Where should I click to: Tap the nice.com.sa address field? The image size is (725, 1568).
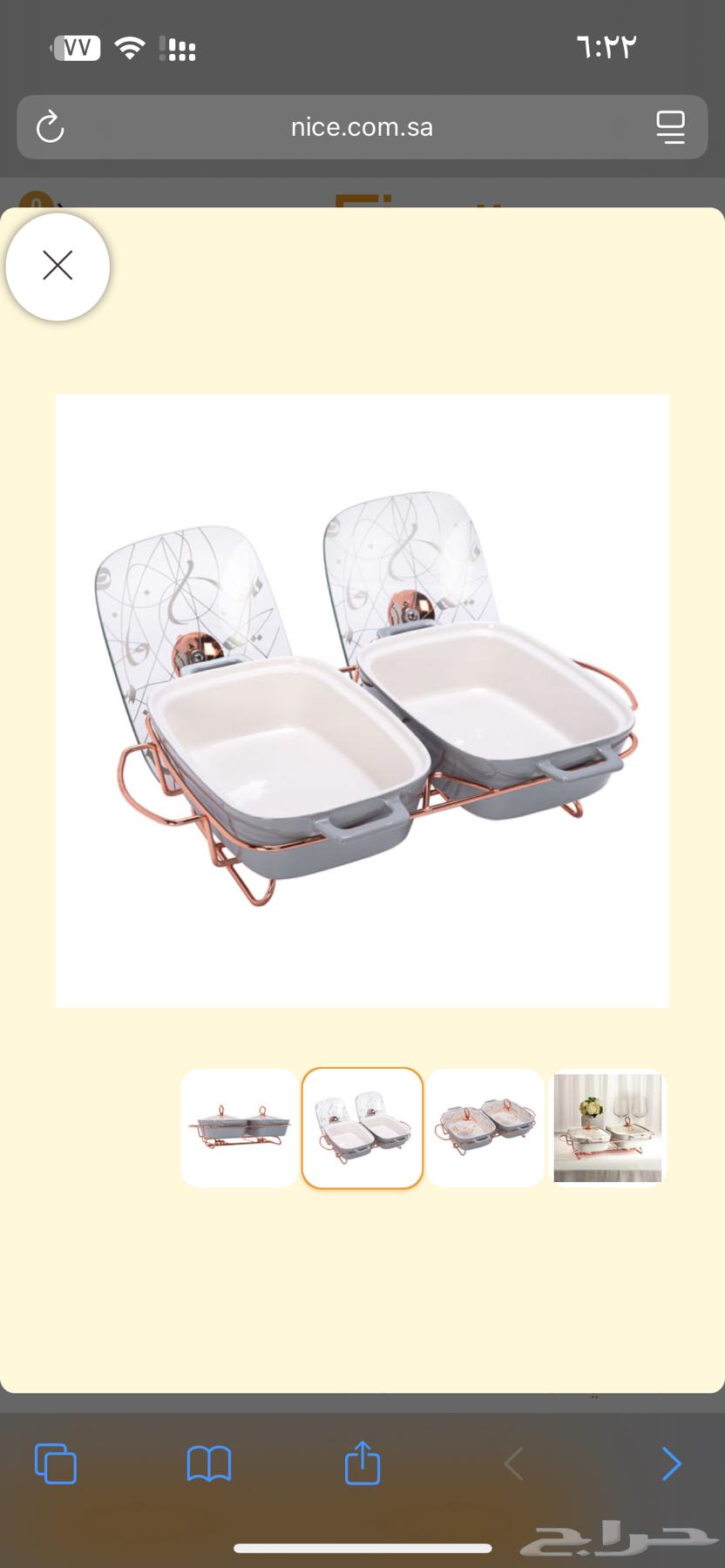pos(362,127)
